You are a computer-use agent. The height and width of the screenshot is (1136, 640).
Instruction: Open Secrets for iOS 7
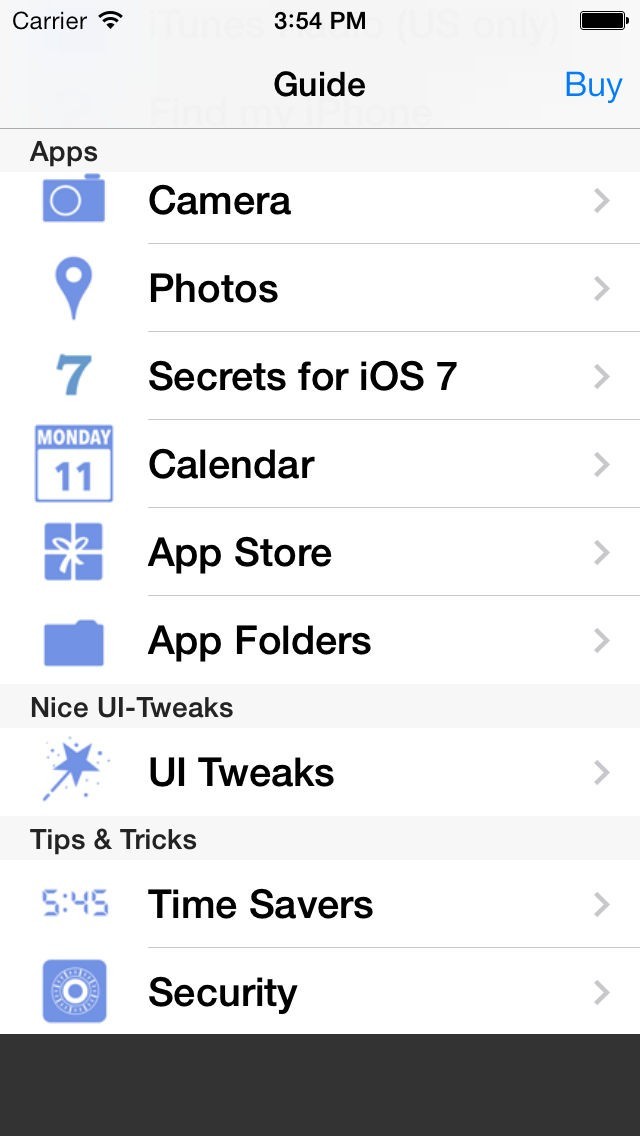point(320,377)
